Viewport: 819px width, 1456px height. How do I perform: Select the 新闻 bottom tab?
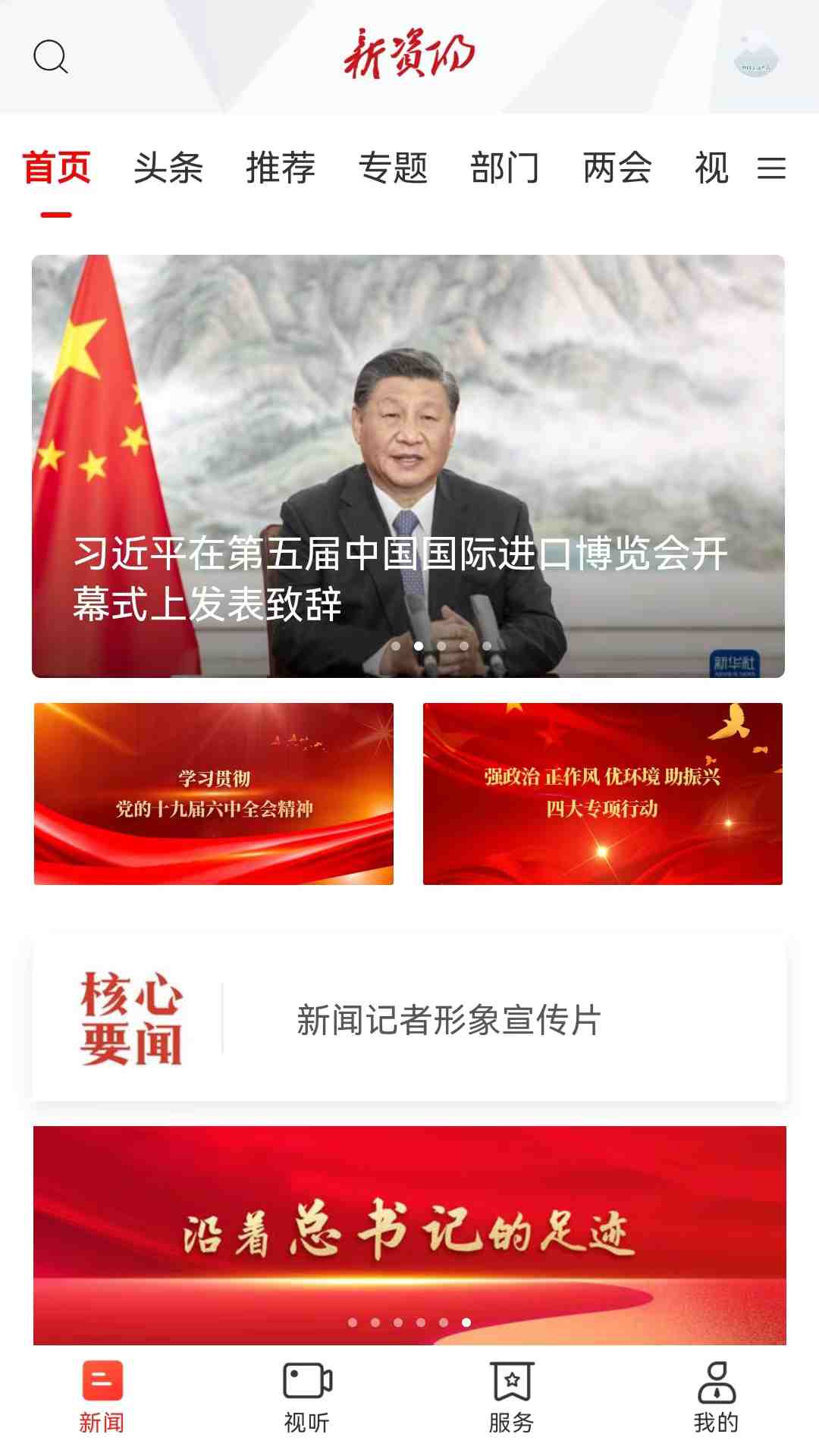click(102, 1397)
